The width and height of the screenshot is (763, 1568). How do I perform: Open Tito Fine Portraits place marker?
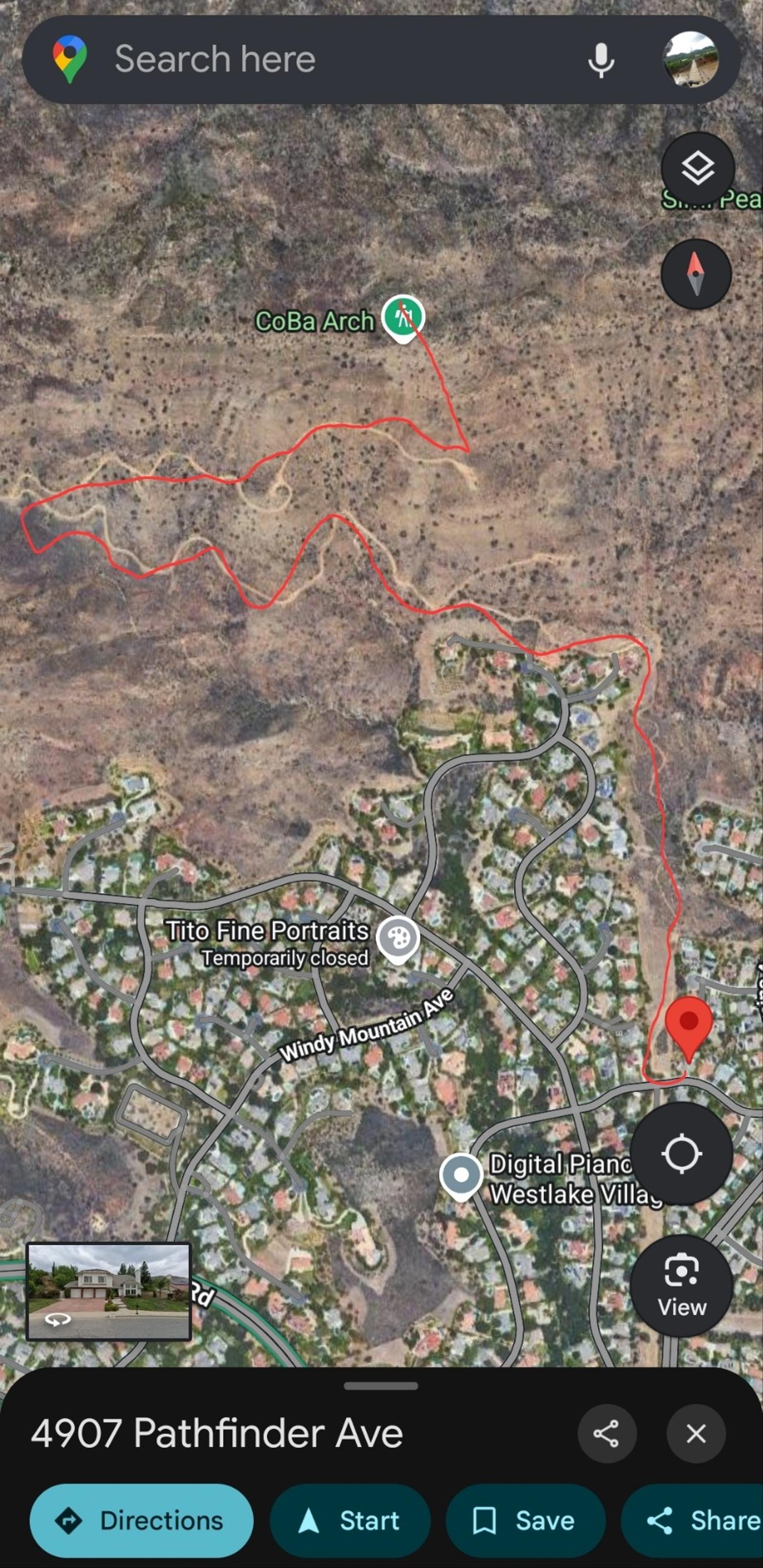point(398,938)
